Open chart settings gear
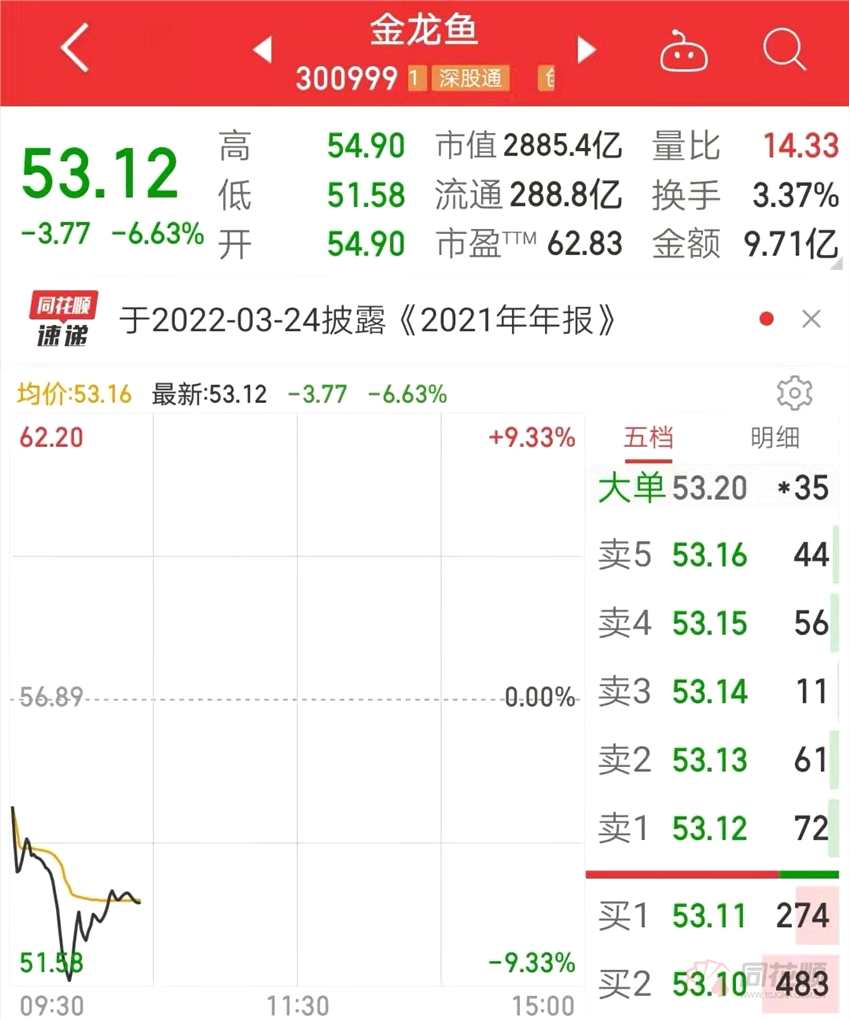Image resolution: width=850 pixels, height=1020 pixels. [x=794, y=393]
